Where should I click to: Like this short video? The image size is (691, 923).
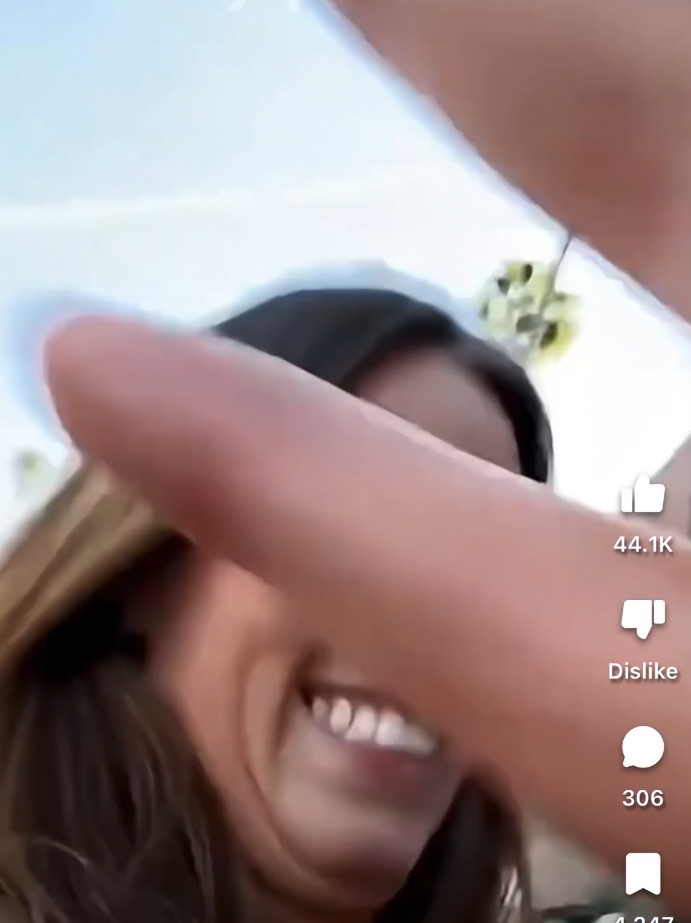pos(642,496)
